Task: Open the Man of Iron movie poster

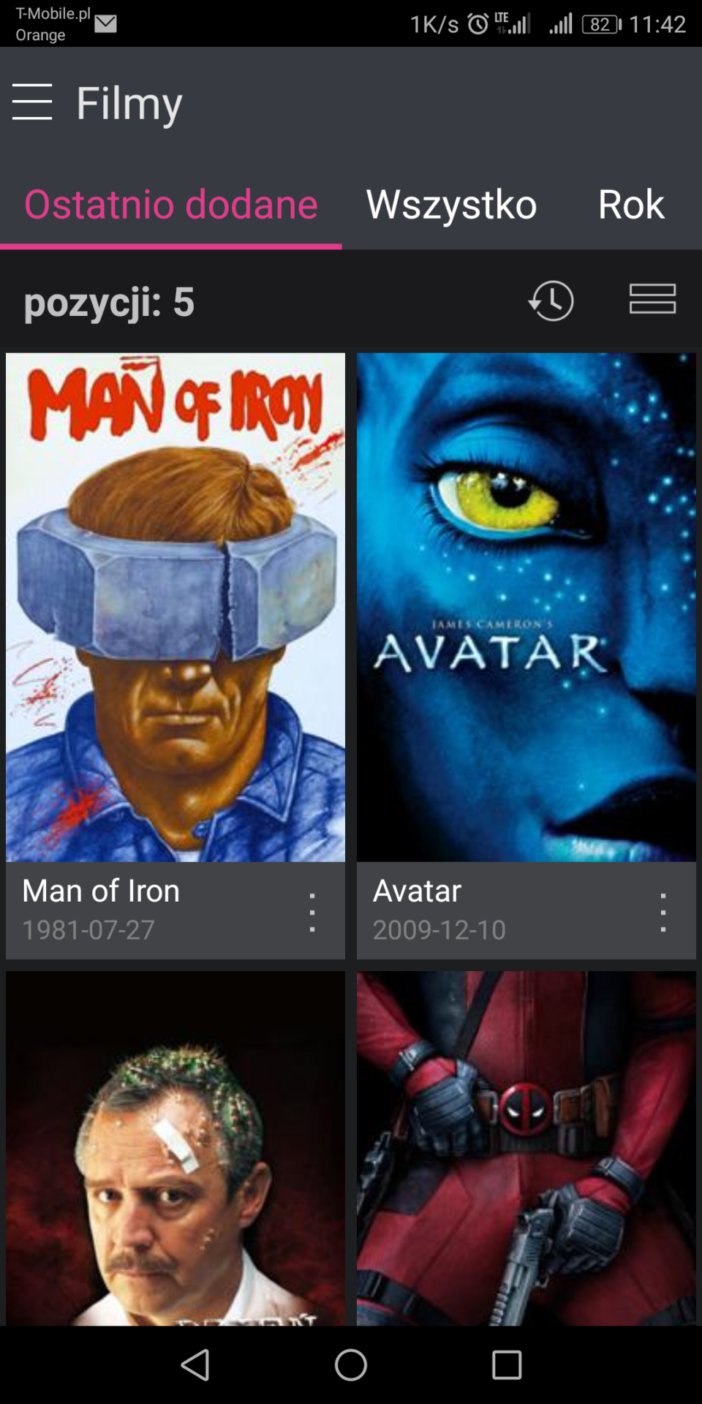Action: tap(175, 607)
